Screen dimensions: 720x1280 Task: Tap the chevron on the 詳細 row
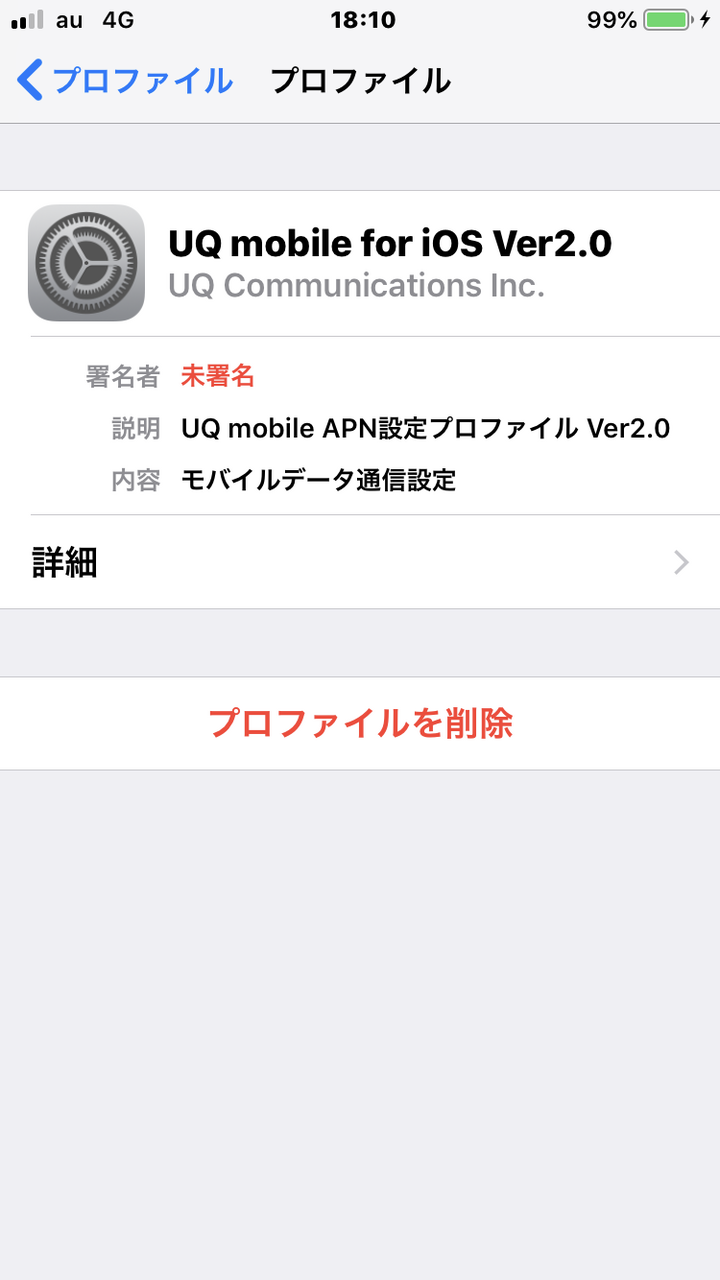click(681, 563)
